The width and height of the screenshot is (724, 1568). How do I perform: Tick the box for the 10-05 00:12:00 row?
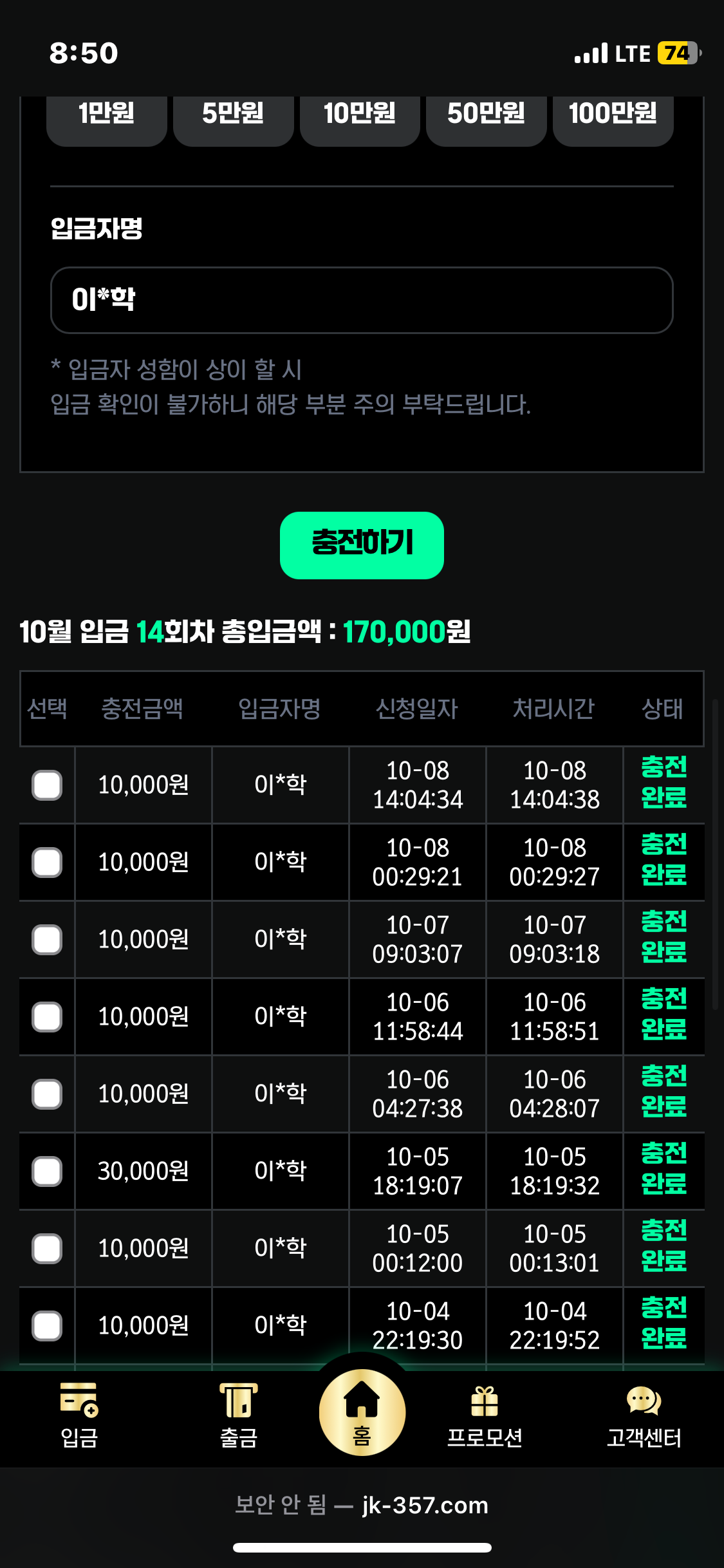(47, 1249)
